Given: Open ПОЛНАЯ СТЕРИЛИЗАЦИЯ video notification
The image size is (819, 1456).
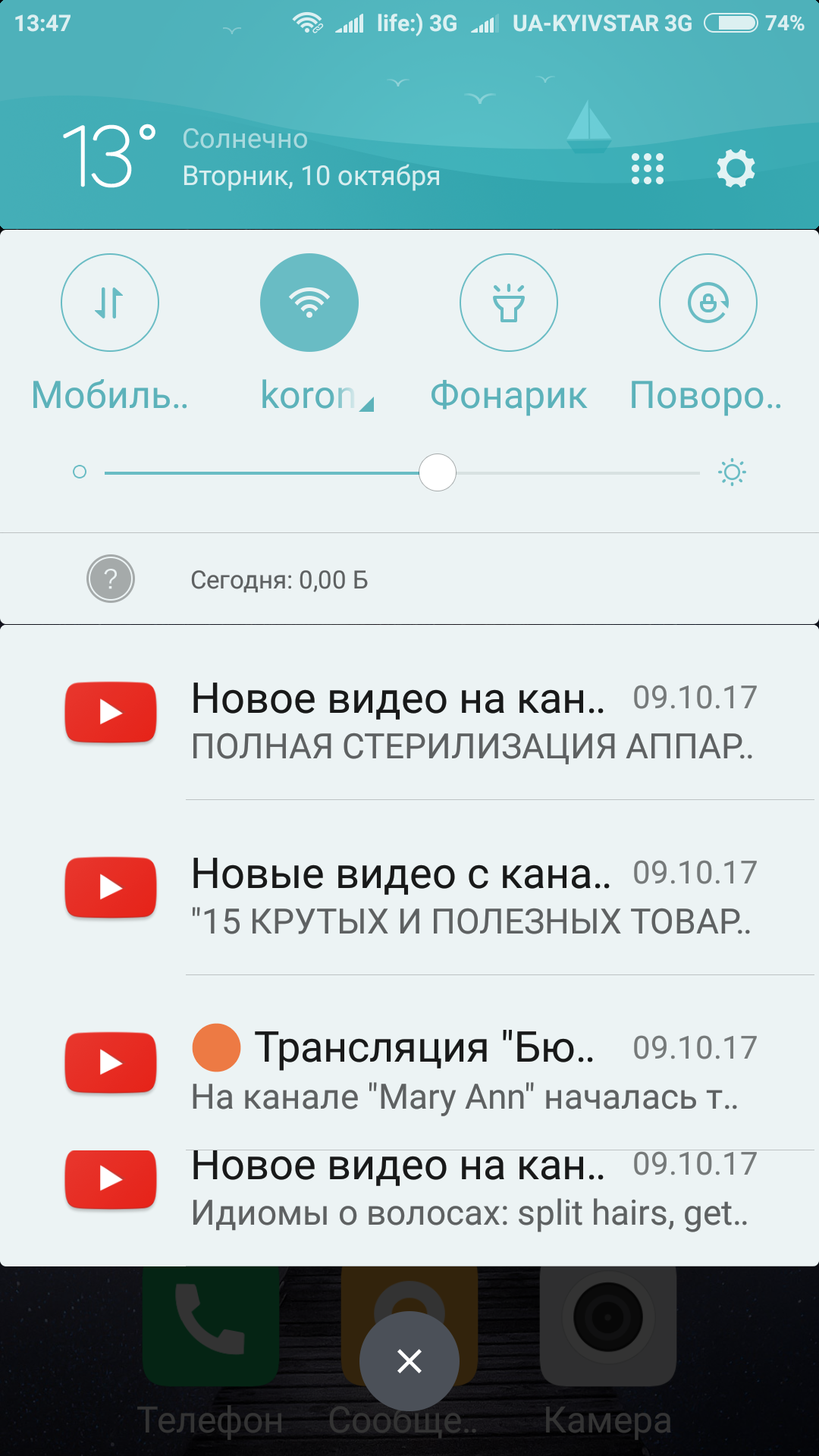Looking at the screenshot, I should click(409, 713).
